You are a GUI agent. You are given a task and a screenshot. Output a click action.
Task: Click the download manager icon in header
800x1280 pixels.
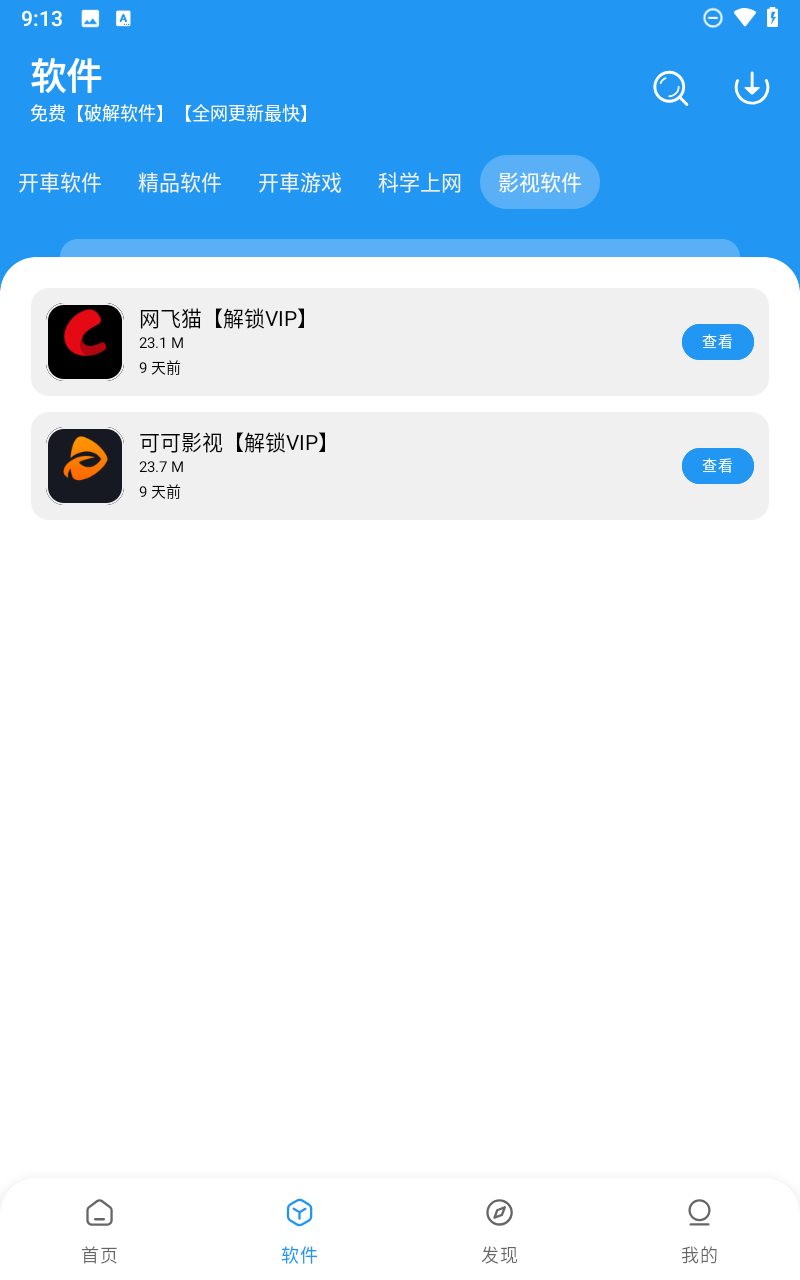pos(751,88)
